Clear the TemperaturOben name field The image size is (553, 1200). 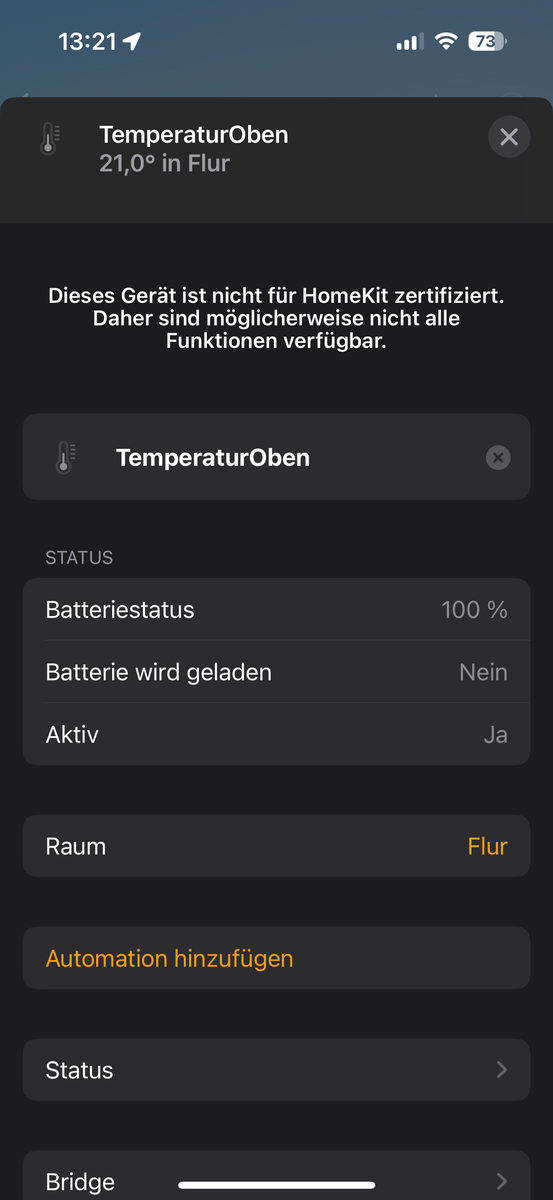(x=498, y=458)
